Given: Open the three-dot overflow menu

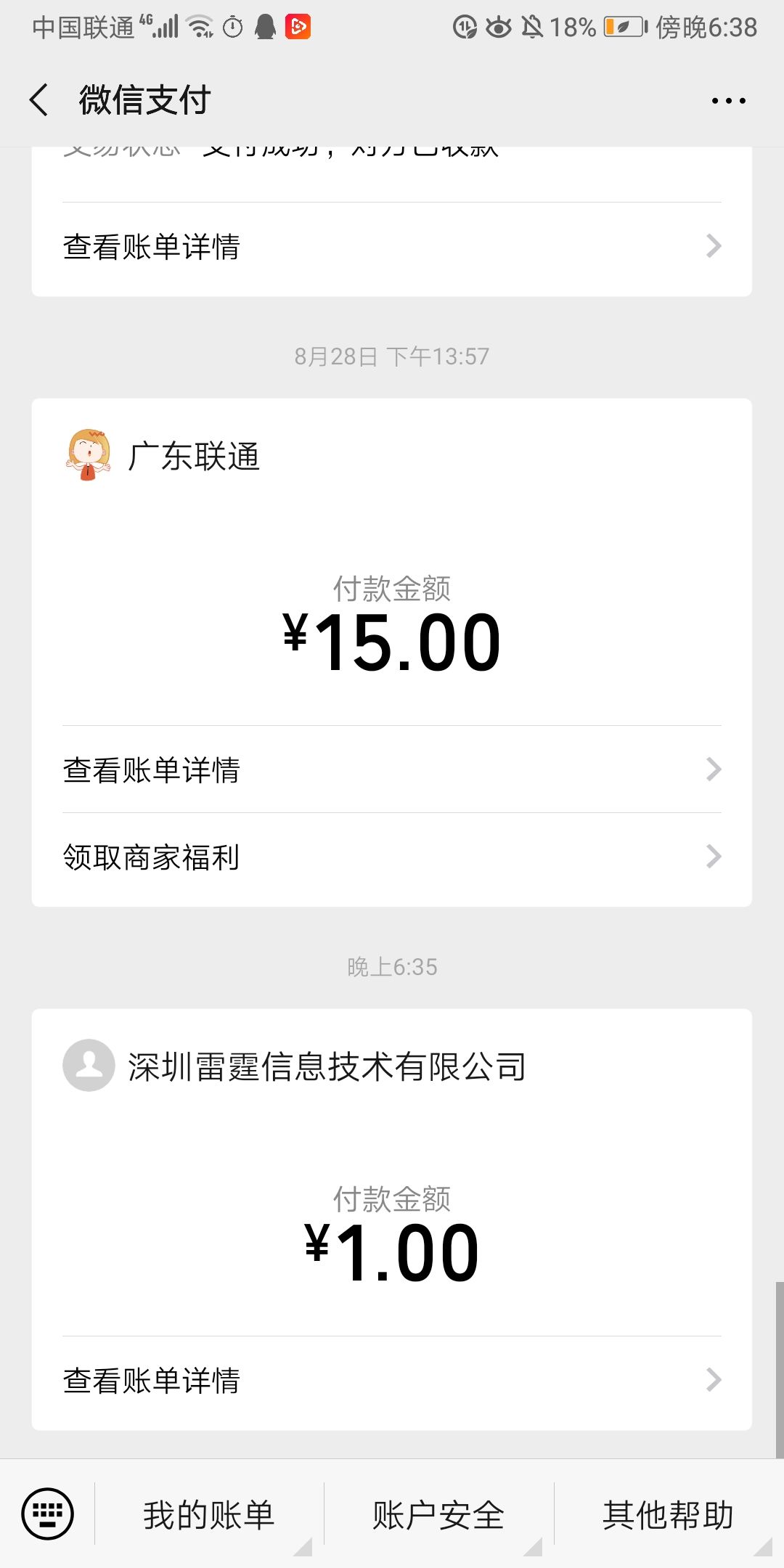Looking at the screenshot, I should pos(728,101).
